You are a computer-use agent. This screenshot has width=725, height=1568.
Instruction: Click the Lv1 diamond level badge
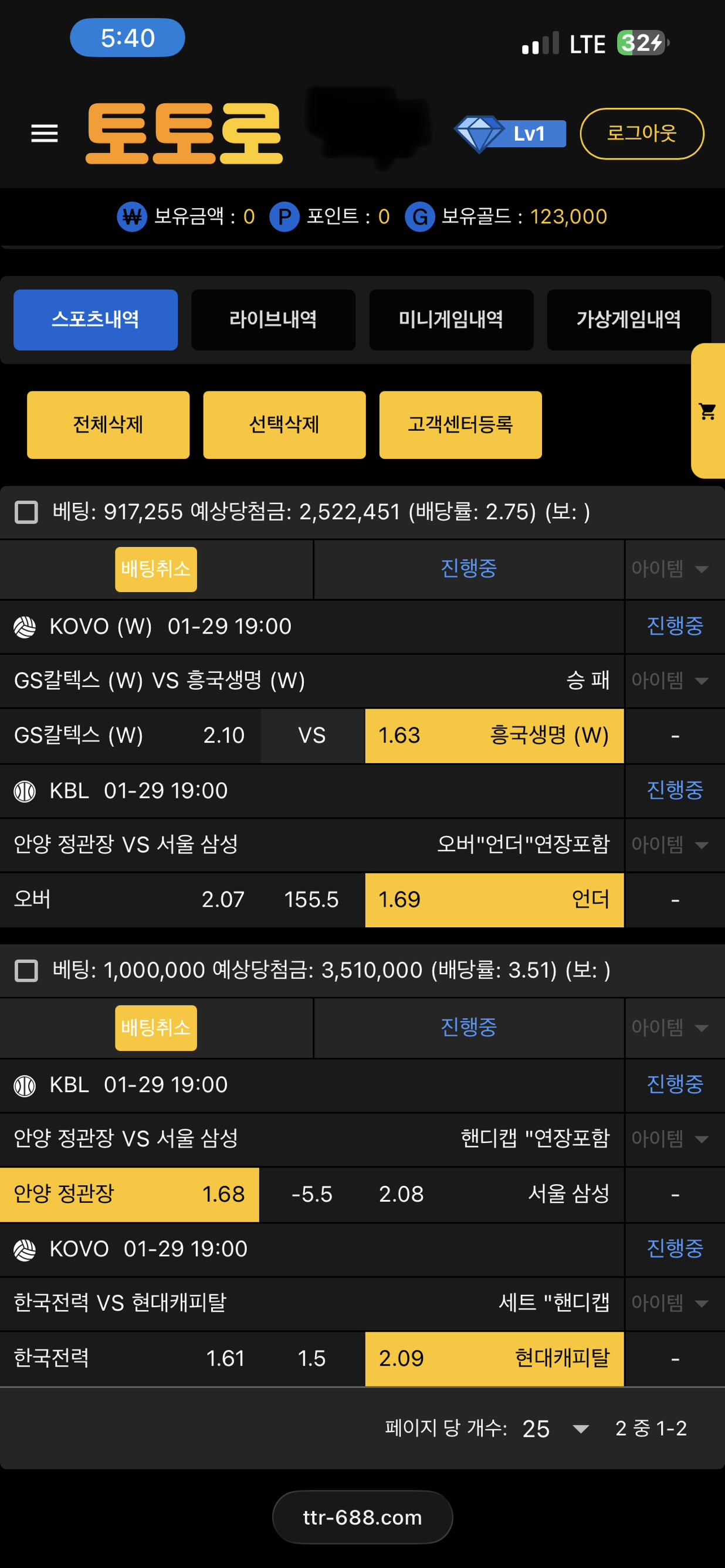(x=510, y=133)
